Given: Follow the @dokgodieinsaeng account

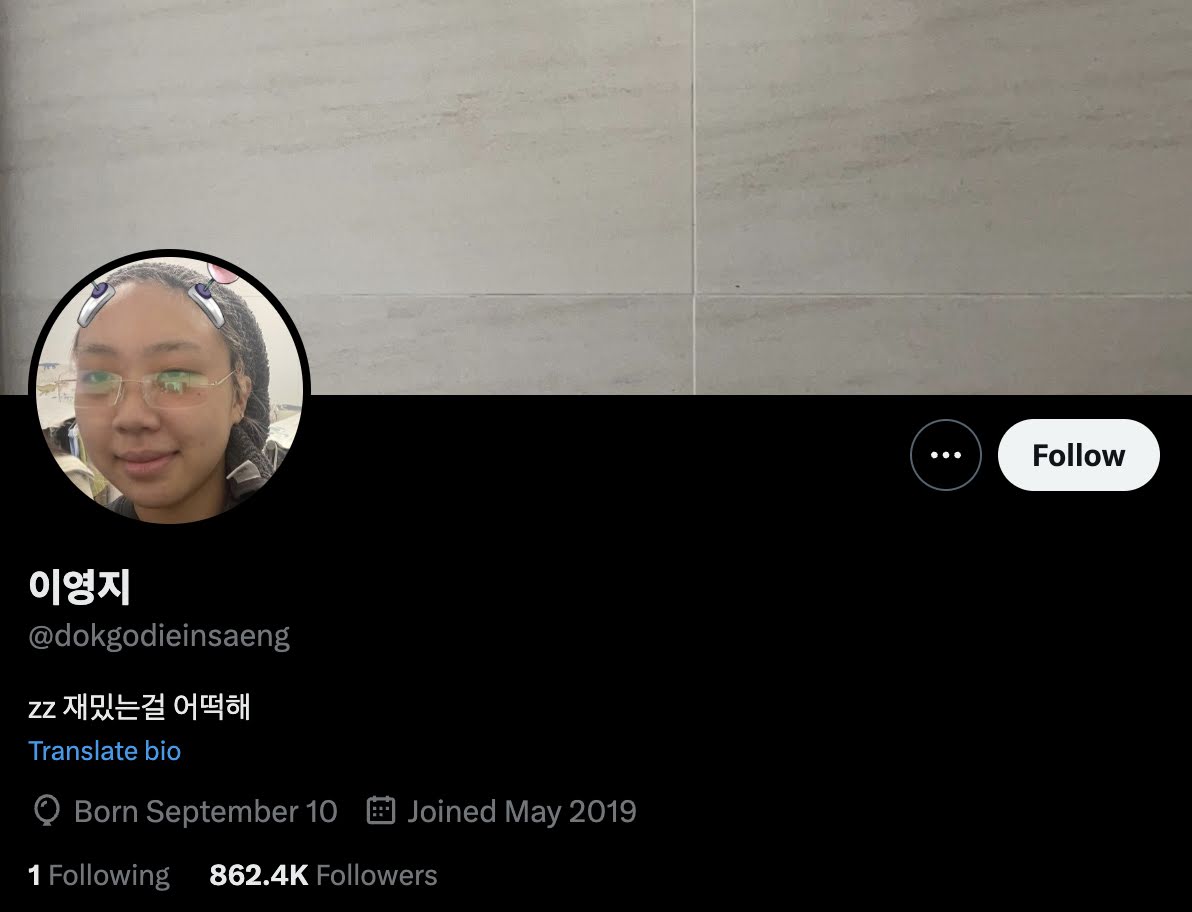Looking at the screenshot, I should [x=1078, y=455].
